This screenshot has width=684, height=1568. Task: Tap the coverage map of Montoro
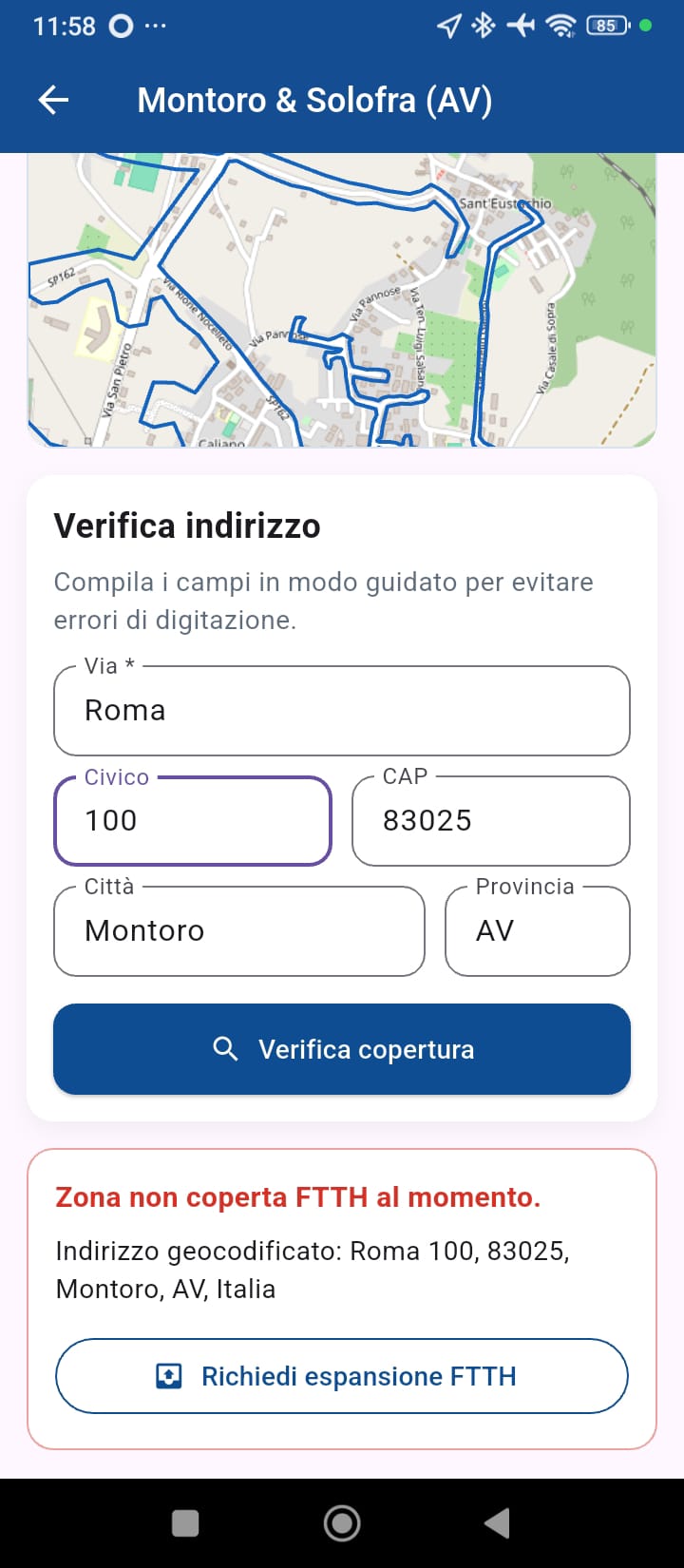(x=342, y=299)
